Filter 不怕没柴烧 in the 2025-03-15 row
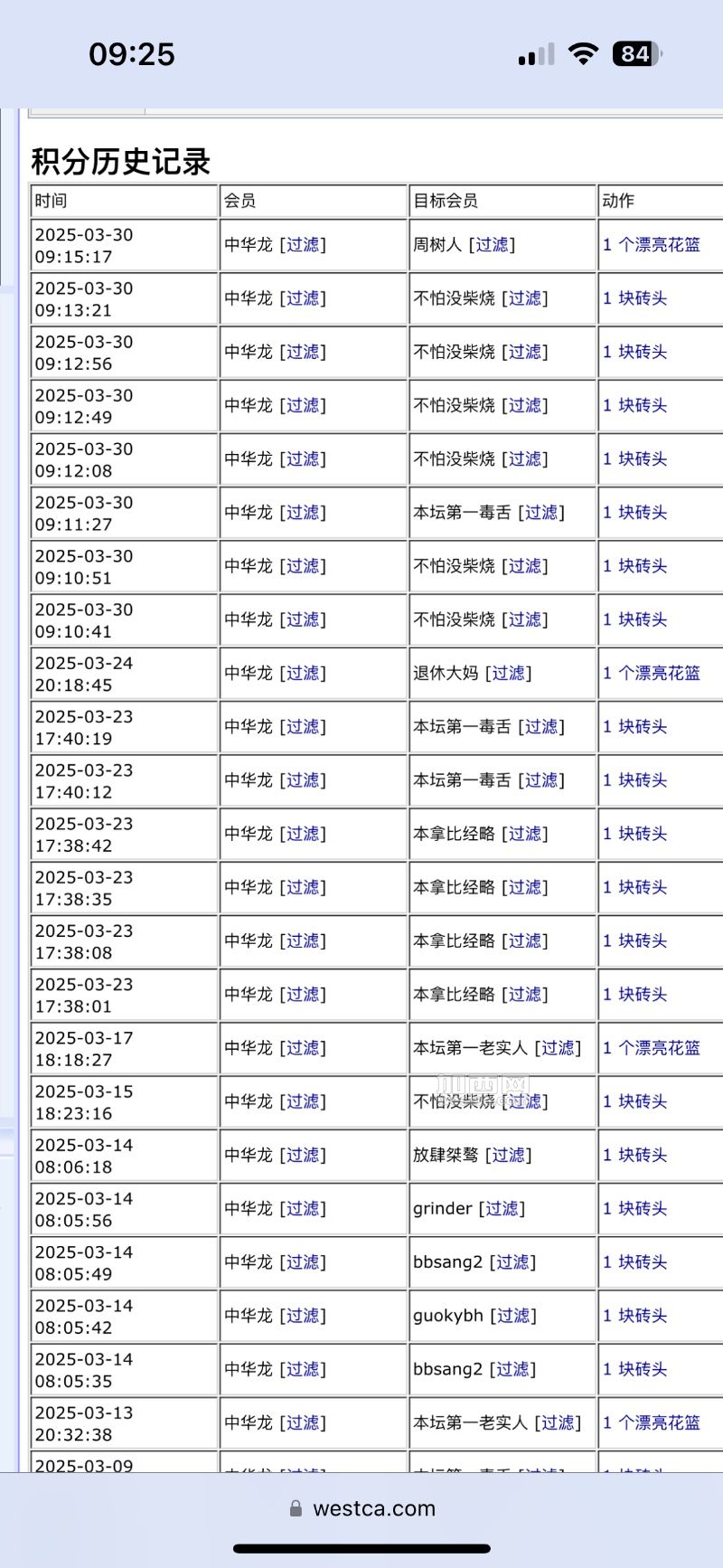Image resolution: width=723 pixels, height=1568 pixels. pos(524,1101)
